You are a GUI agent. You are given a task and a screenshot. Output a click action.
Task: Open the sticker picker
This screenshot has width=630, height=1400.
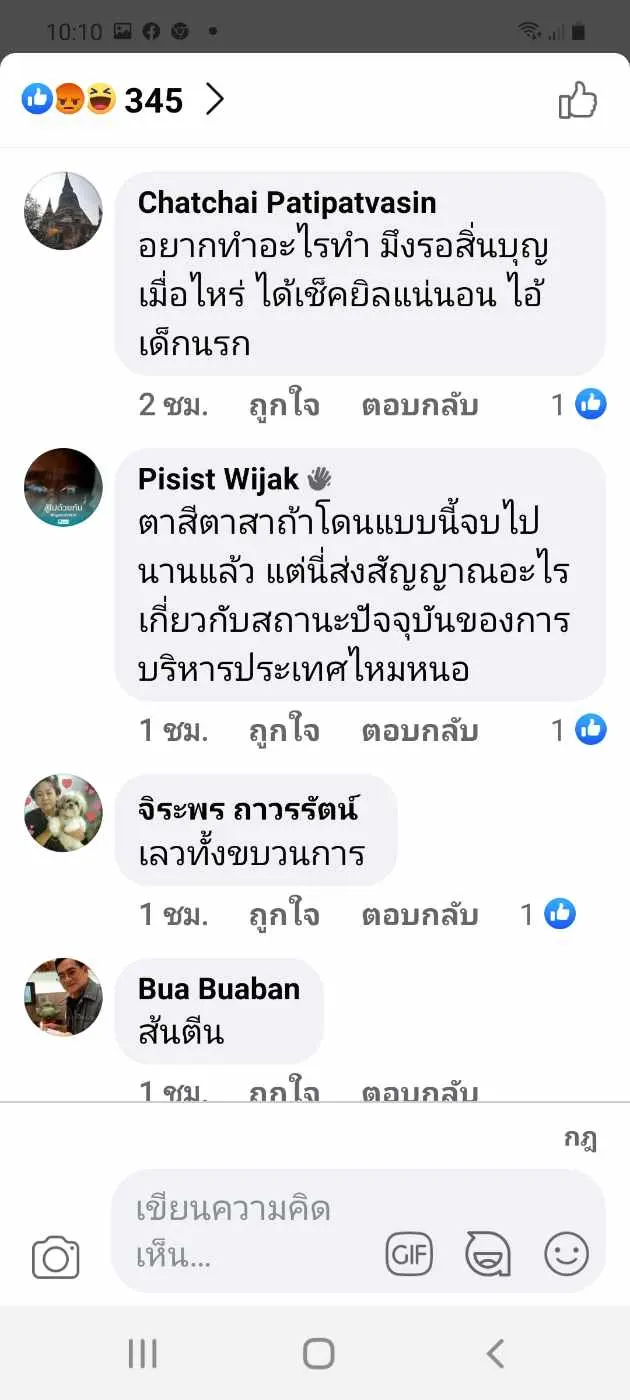click(x=488, y=1254)
